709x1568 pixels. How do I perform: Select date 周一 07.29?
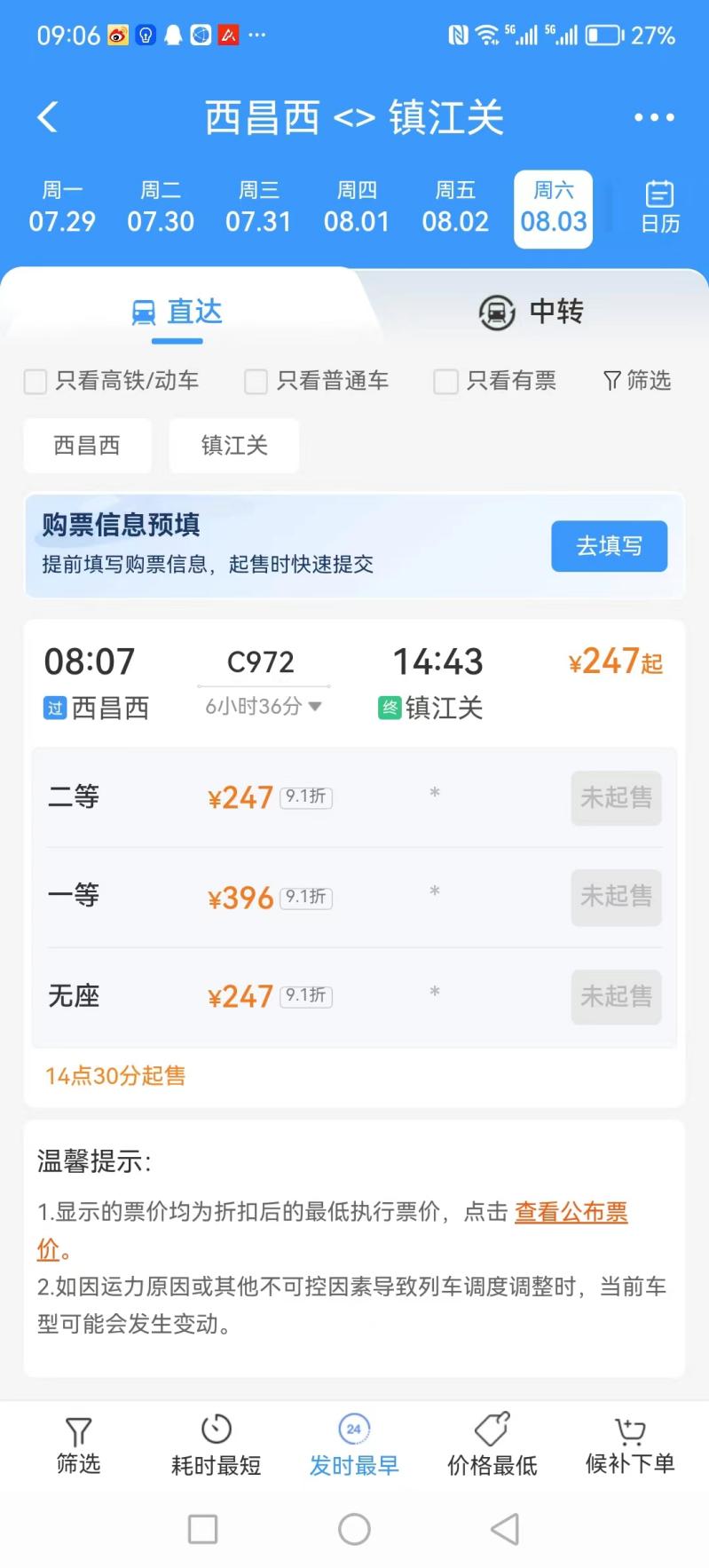coord(62,208)
